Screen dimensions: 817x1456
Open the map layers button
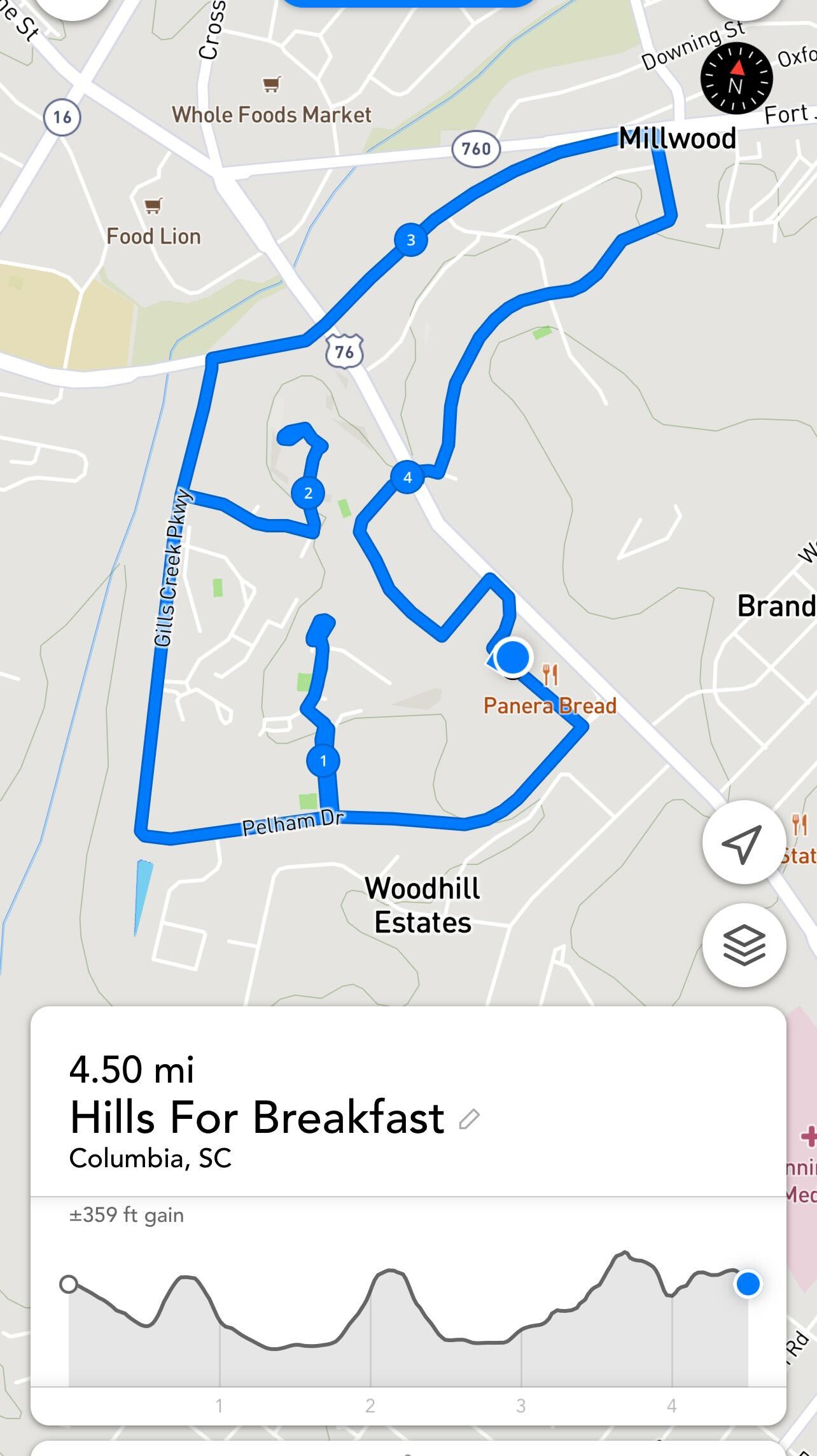744,944
